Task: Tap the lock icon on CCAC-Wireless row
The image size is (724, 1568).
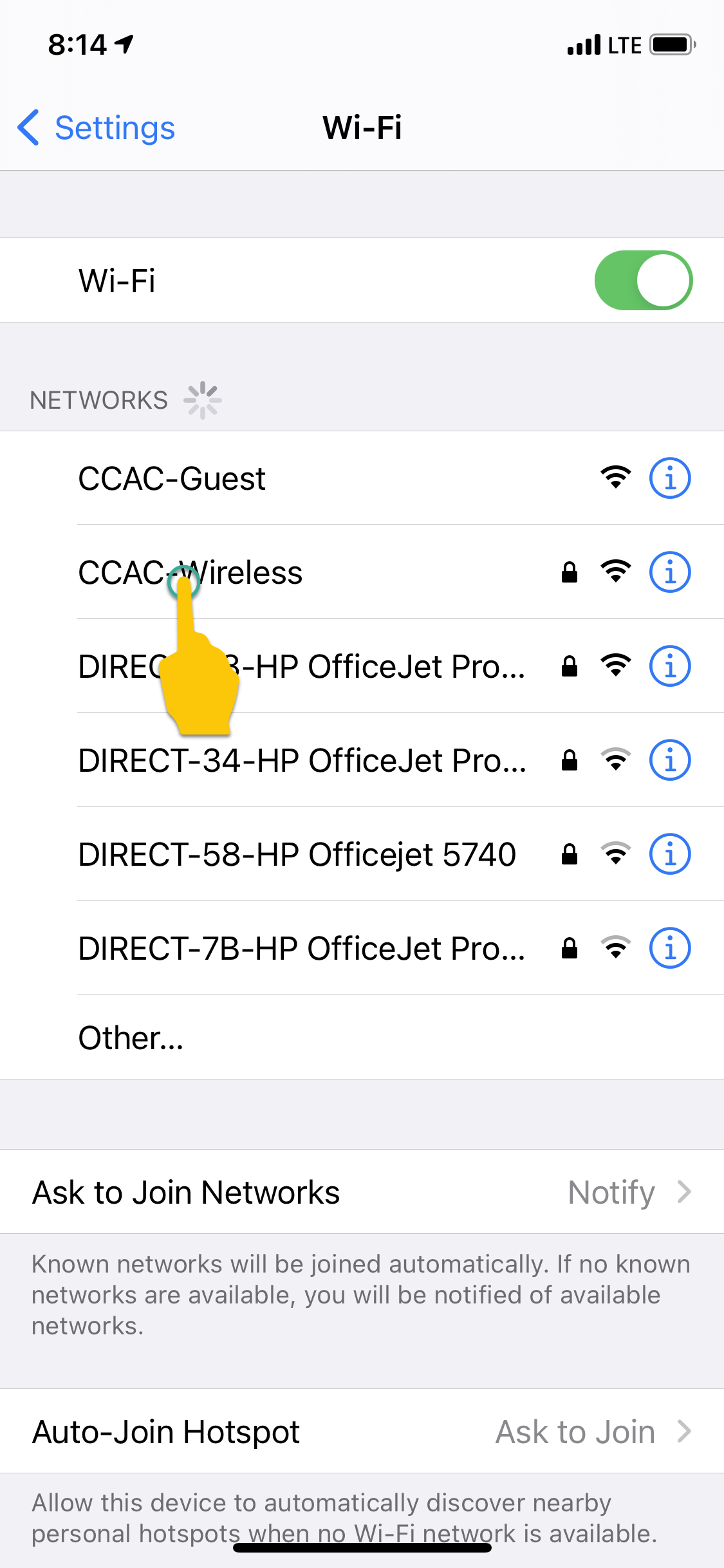Action: pyautogui.click(x=569, y=572)
